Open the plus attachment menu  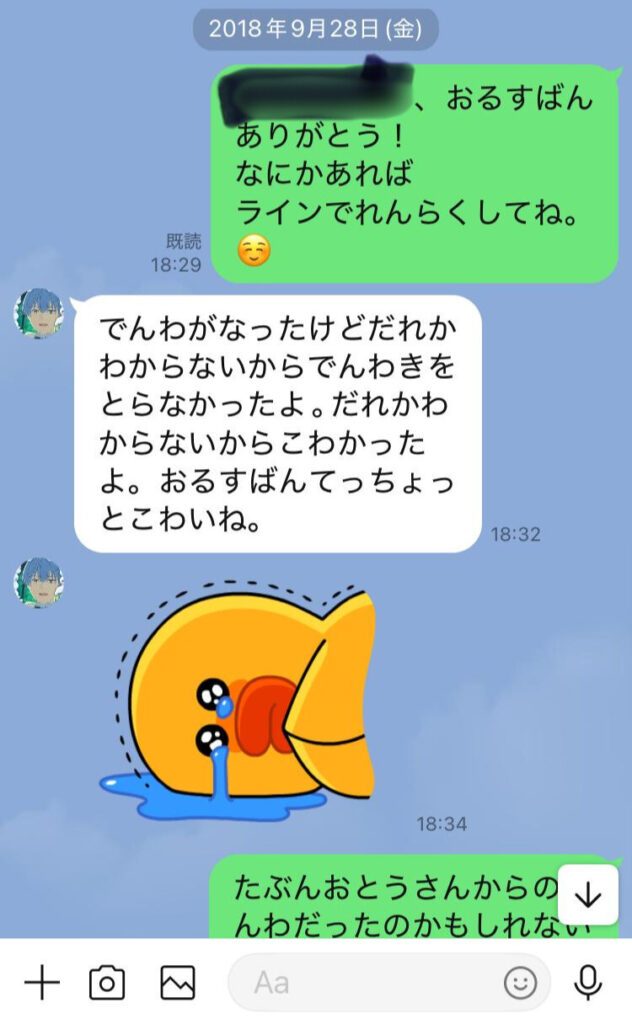coord(41,984)
